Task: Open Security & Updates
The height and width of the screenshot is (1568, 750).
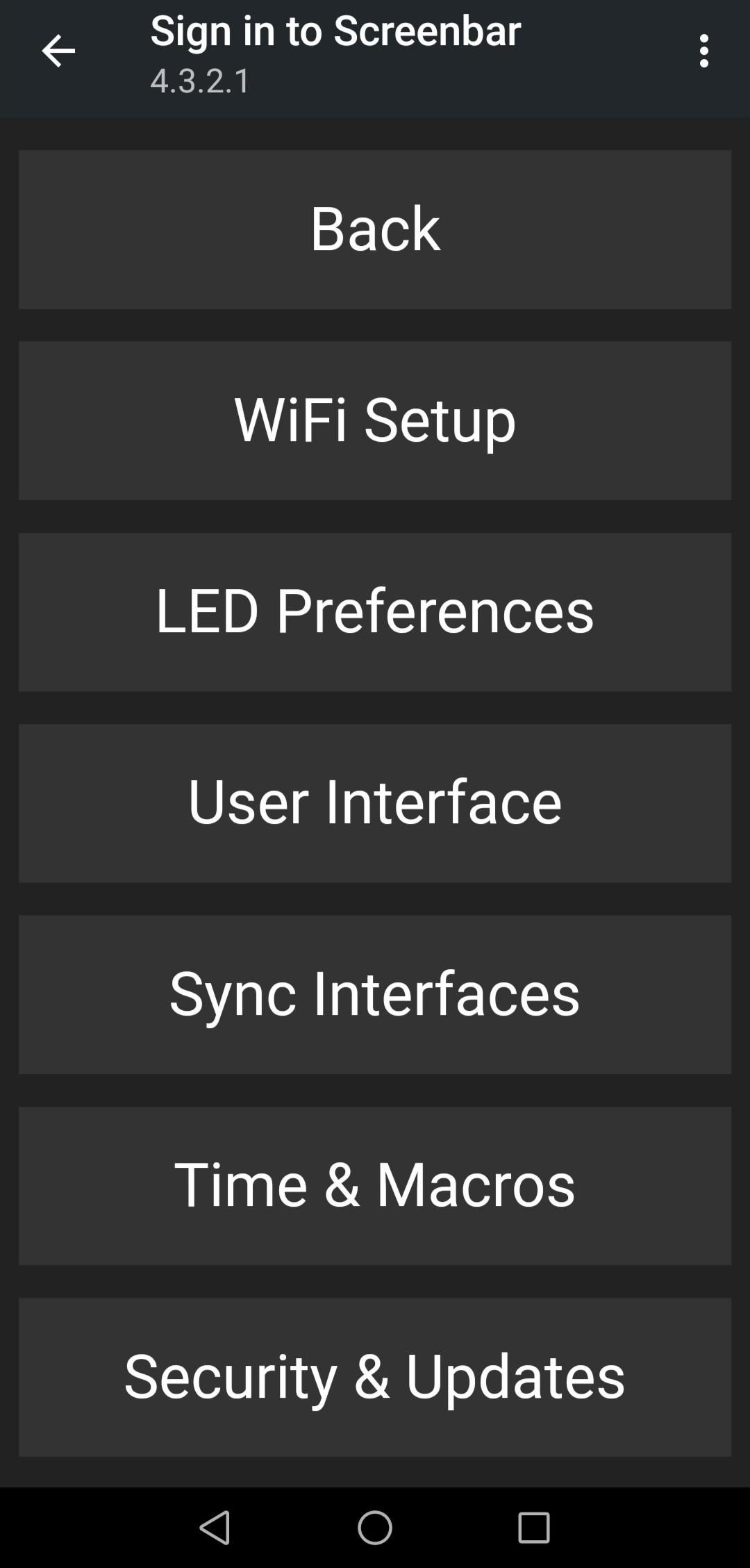Action: 375,1378
